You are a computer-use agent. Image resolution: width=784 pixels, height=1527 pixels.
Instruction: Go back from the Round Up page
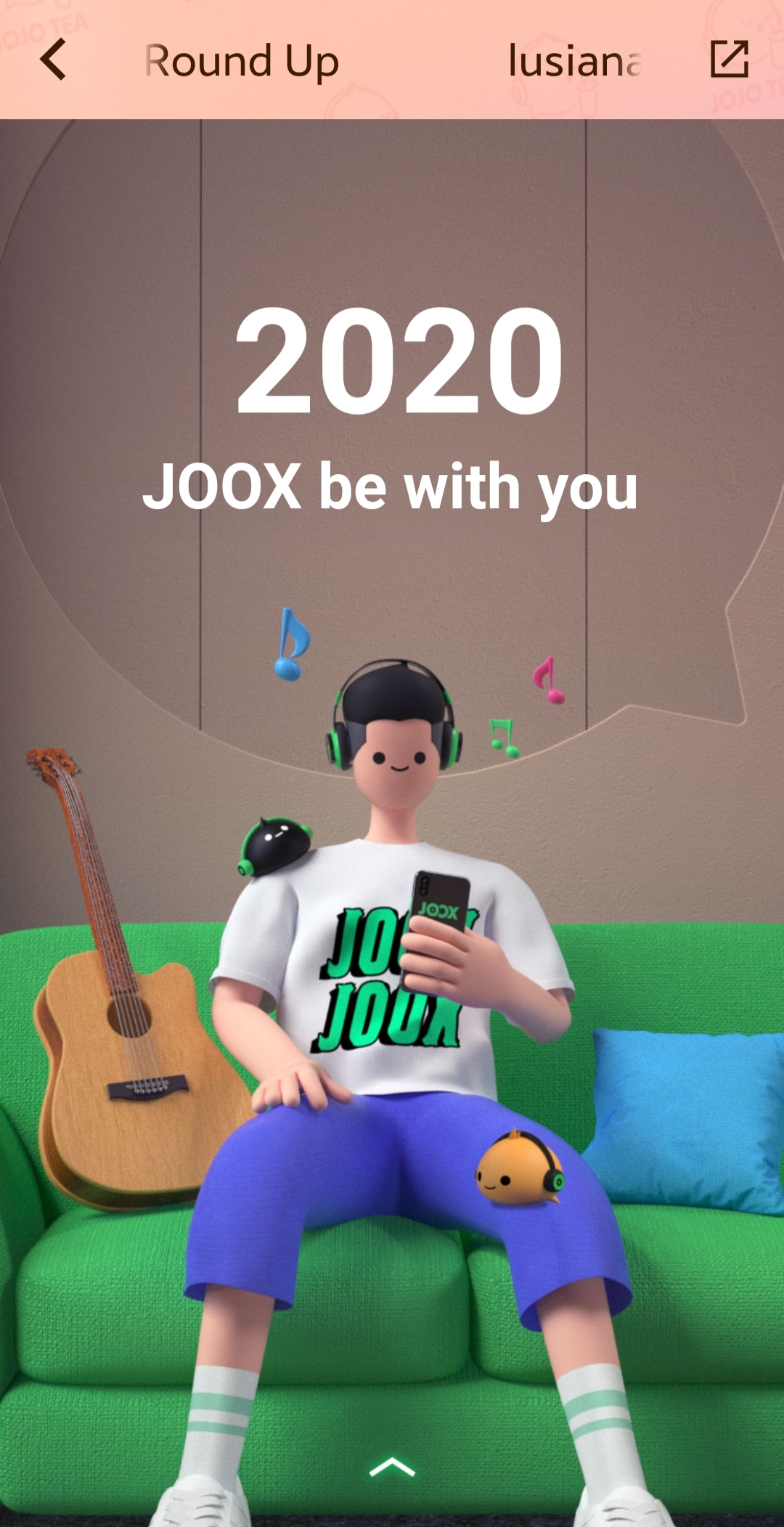pos(54,60)
